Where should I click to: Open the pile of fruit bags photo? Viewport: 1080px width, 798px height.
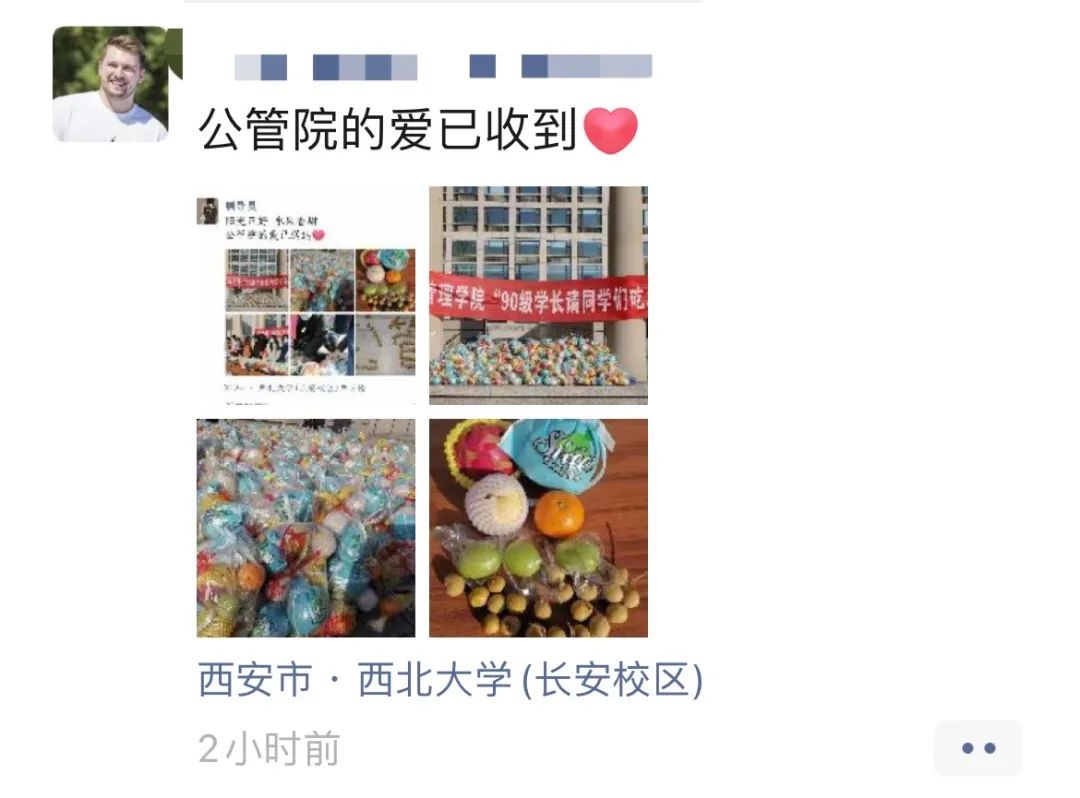pos(306,528)
